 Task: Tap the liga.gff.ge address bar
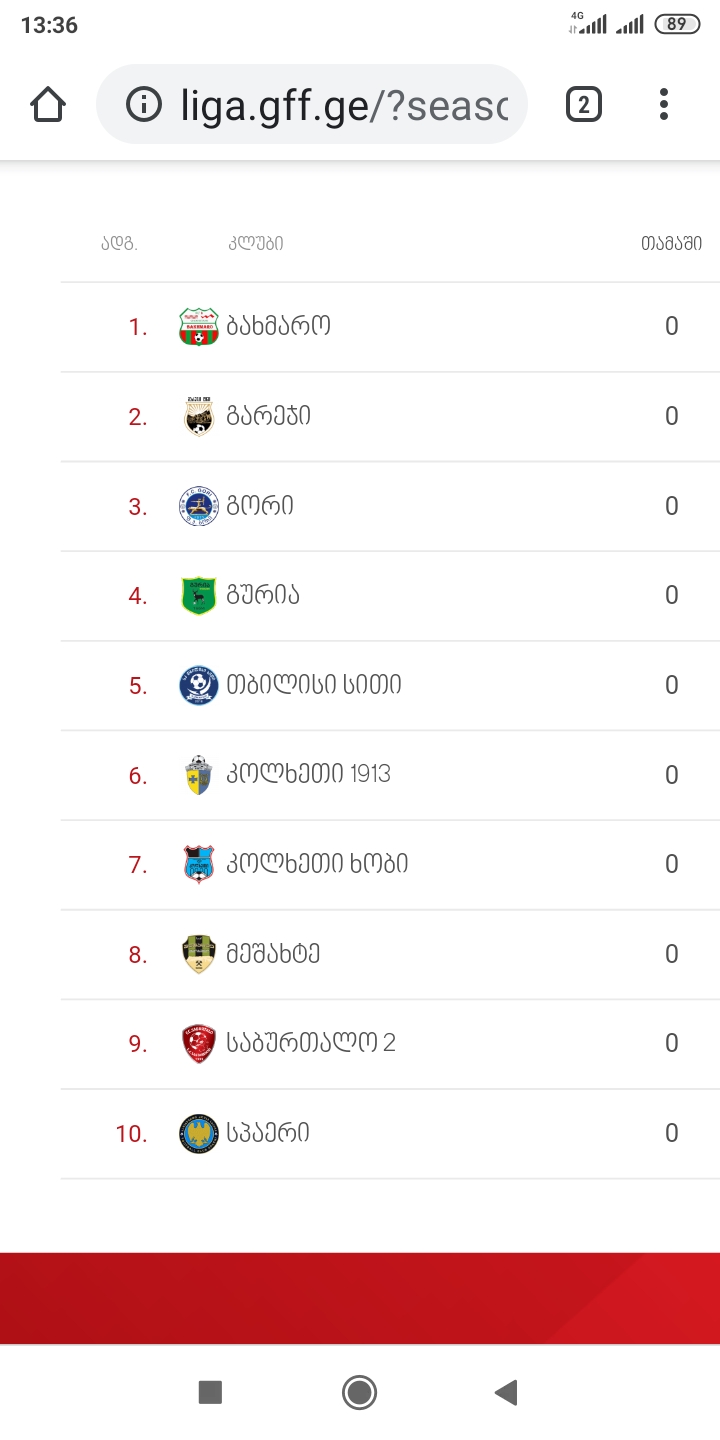[340, 104]
